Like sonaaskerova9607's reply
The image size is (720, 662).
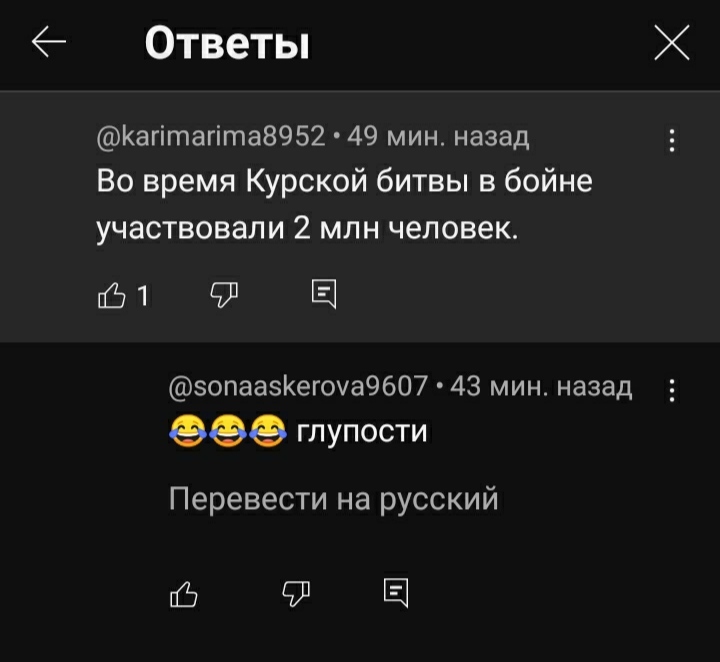coord(185,594)
